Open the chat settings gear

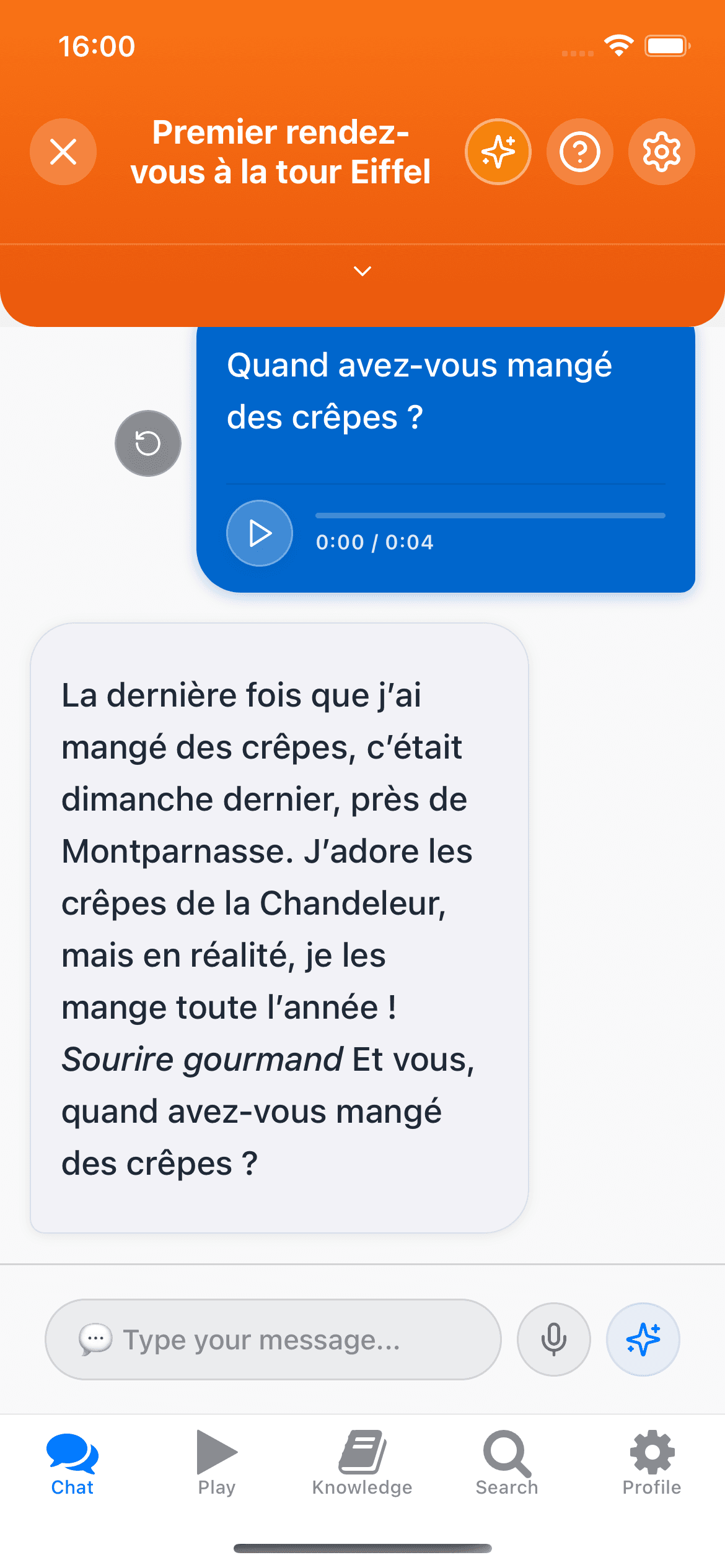pos(661,152)
